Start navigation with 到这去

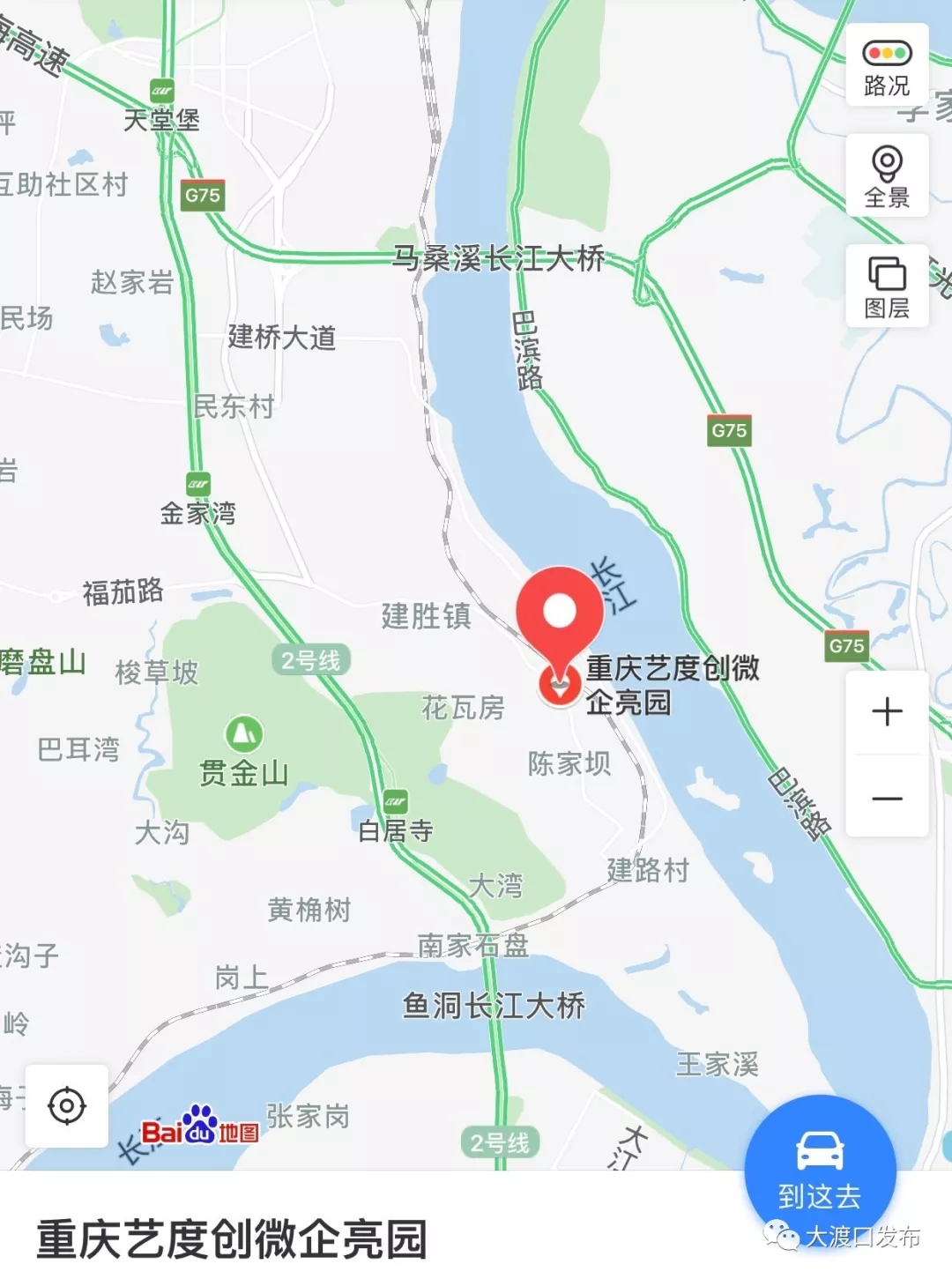point(820,1169)
